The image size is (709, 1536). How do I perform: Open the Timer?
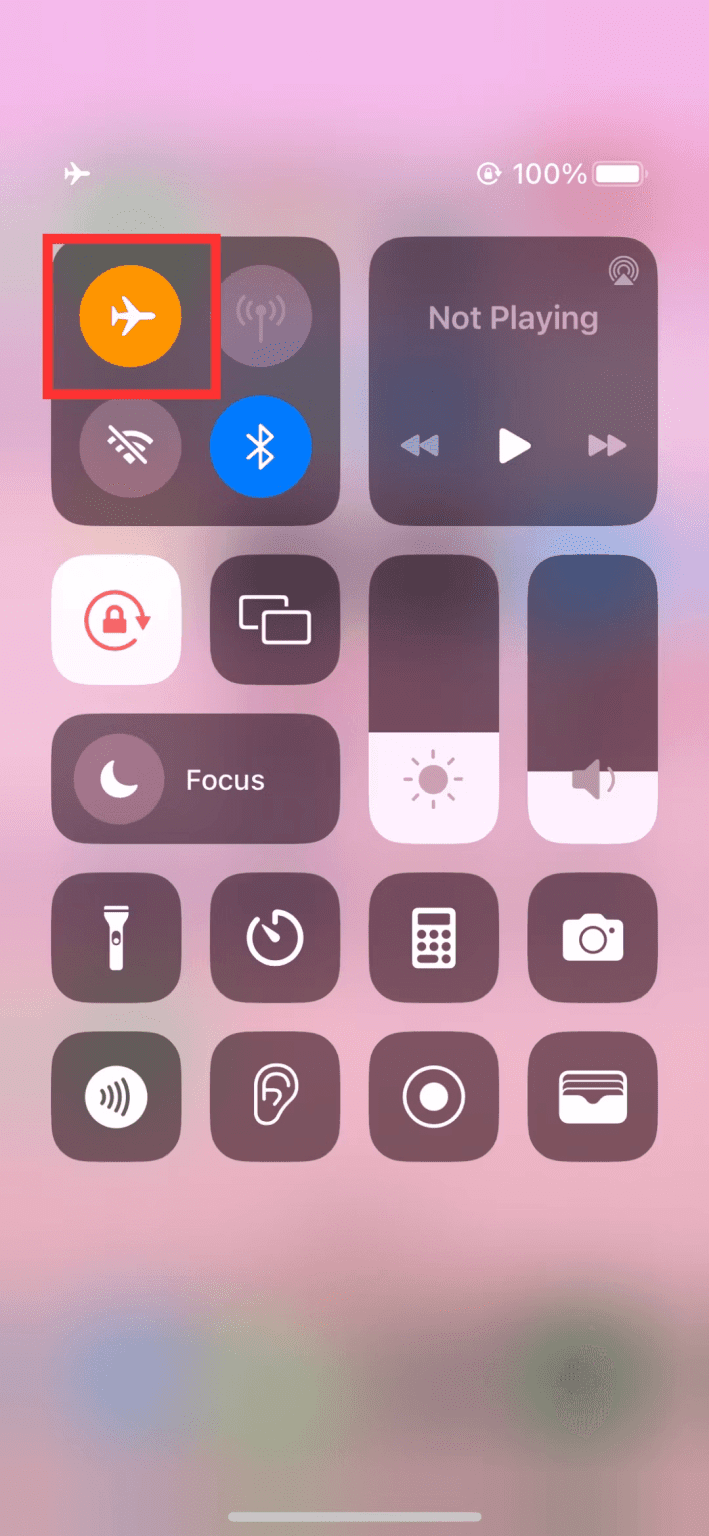click(275, 937)
